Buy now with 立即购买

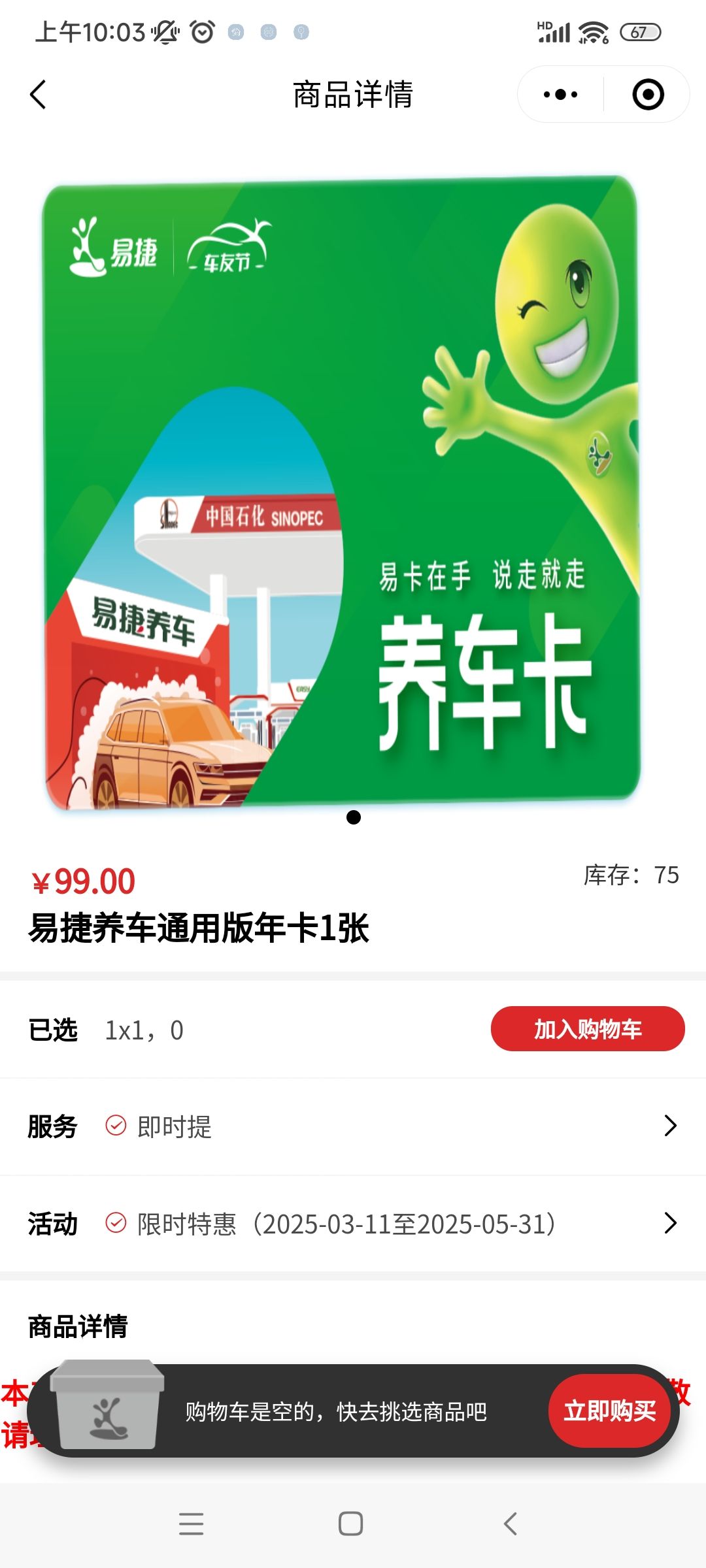click(x=609, y=1411)
